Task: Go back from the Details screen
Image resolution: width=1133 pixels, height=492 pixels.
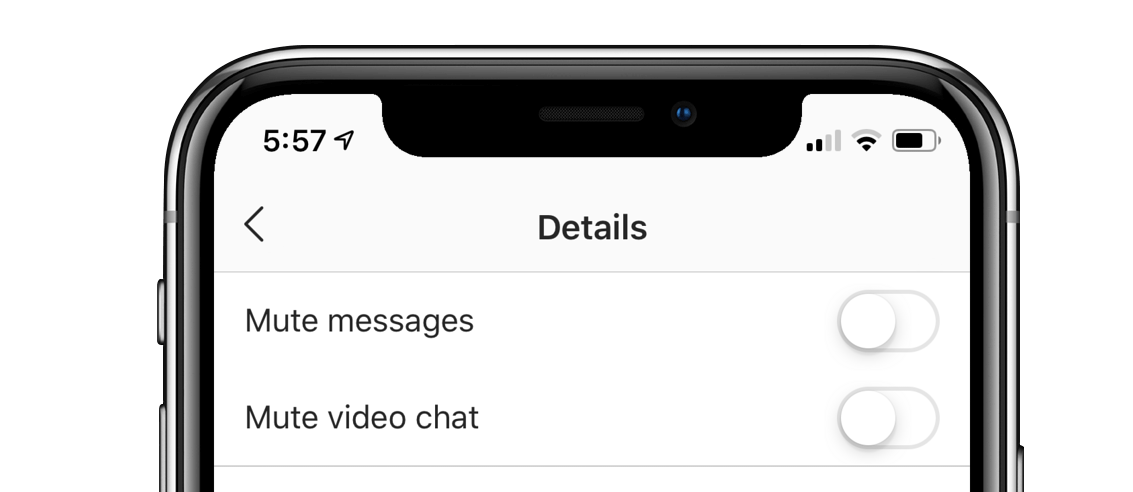Action: [x=254, y=225]
